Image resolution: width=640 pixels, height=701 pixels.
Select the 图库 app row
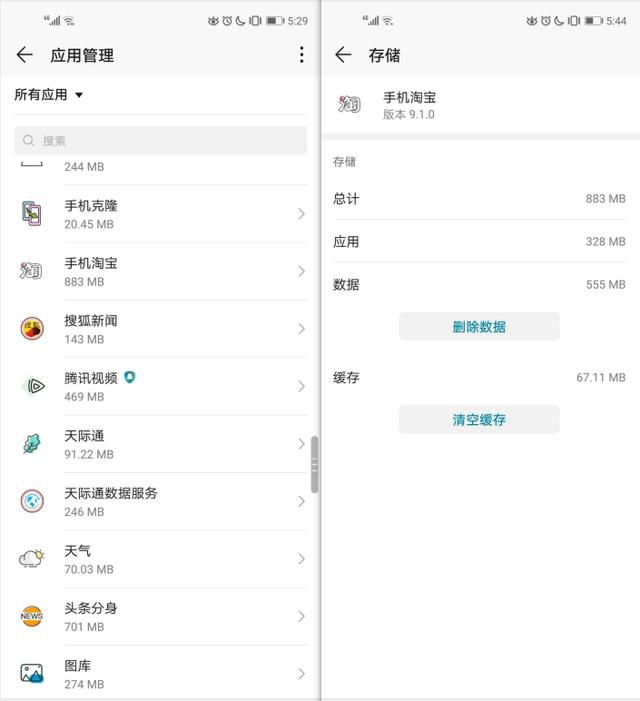point(160,674)
